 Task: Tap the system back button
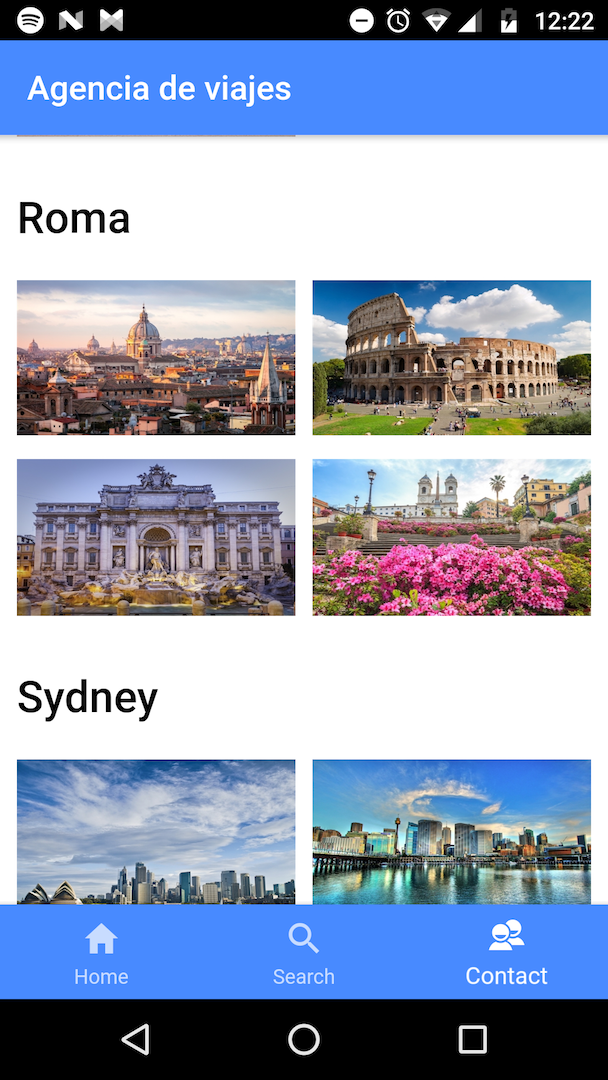(x=135, y=1040)
